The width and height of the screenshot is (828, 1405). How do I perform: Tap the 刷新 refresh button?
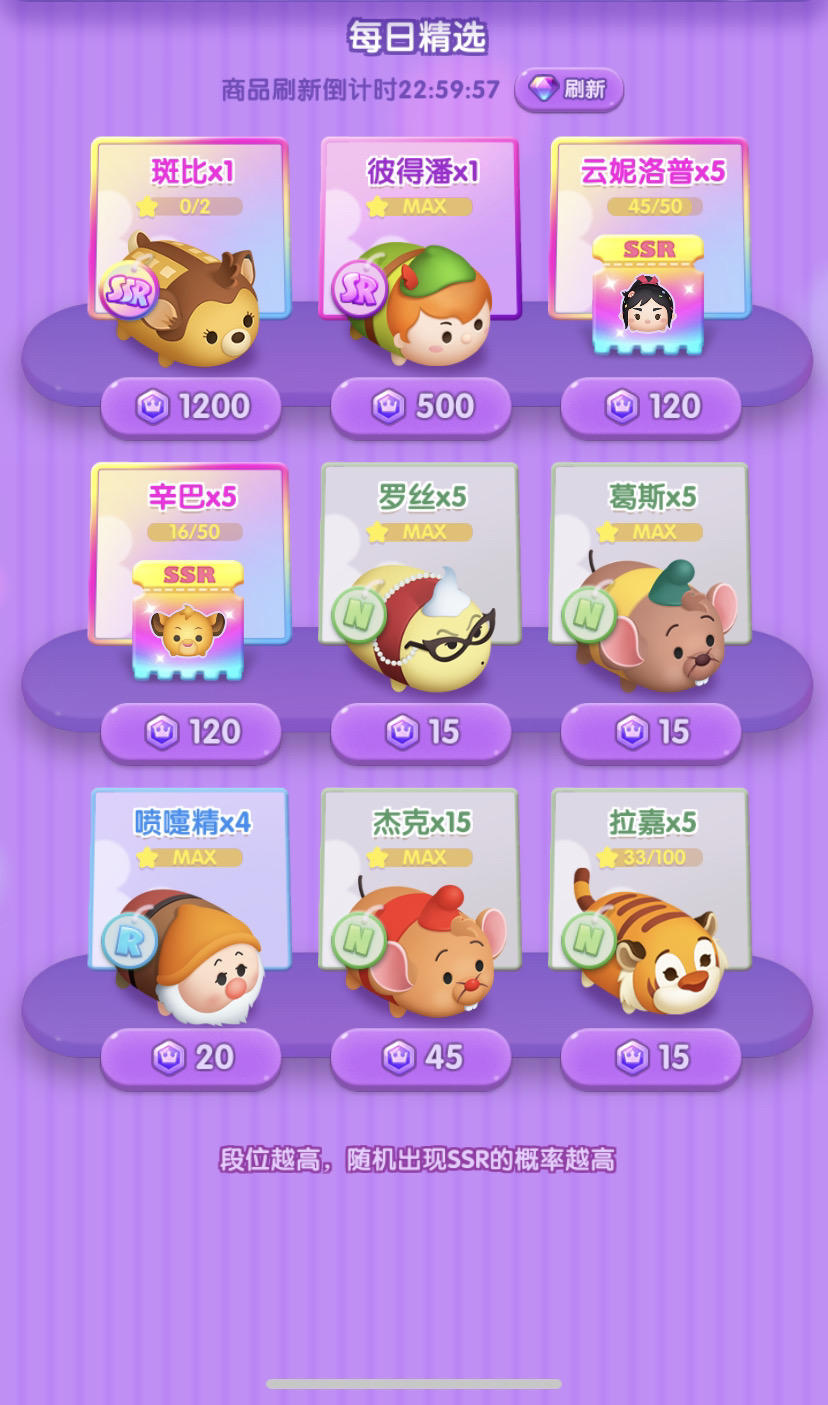click(569, 89)
